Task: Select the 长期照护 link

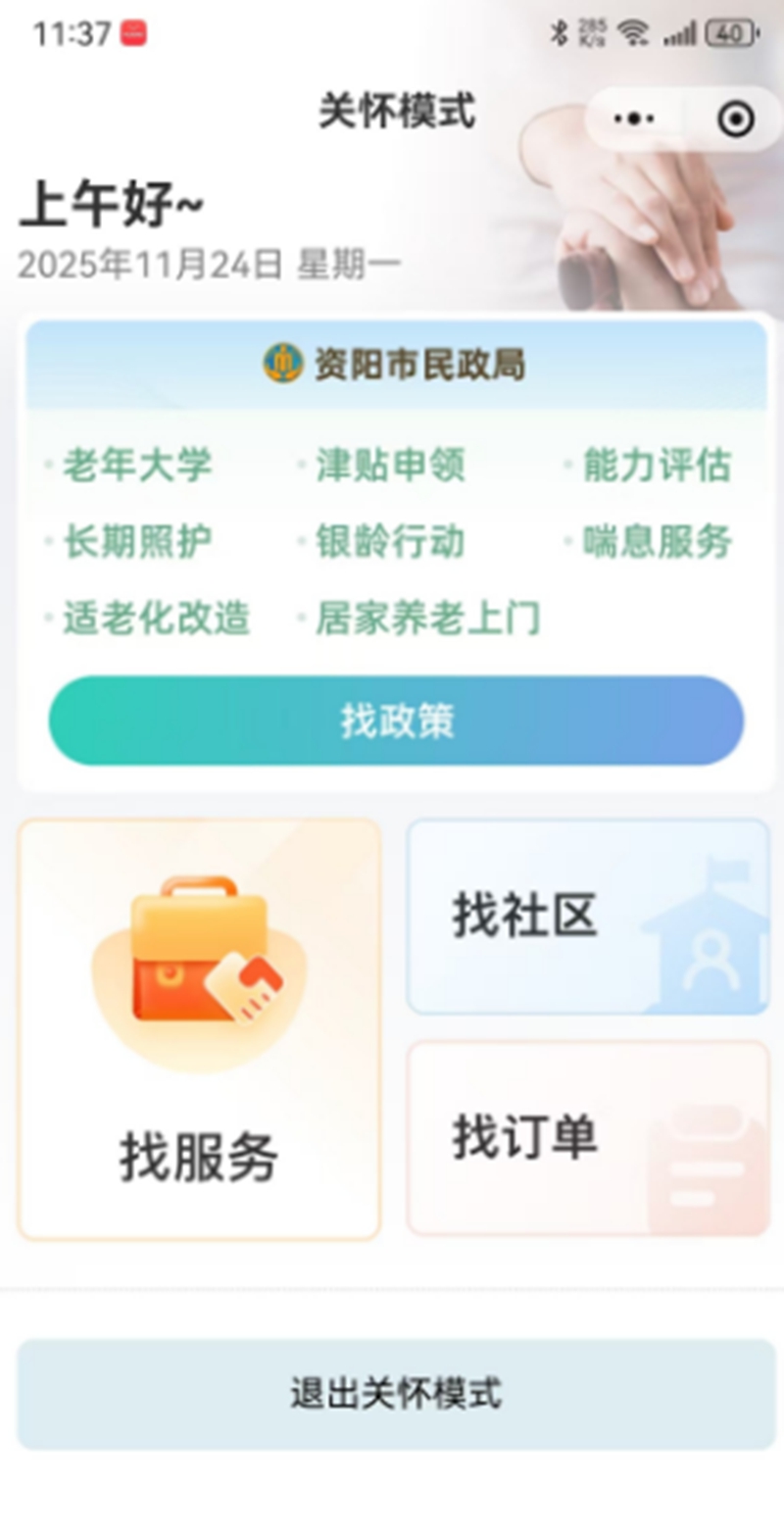Action: click(137, 541)
